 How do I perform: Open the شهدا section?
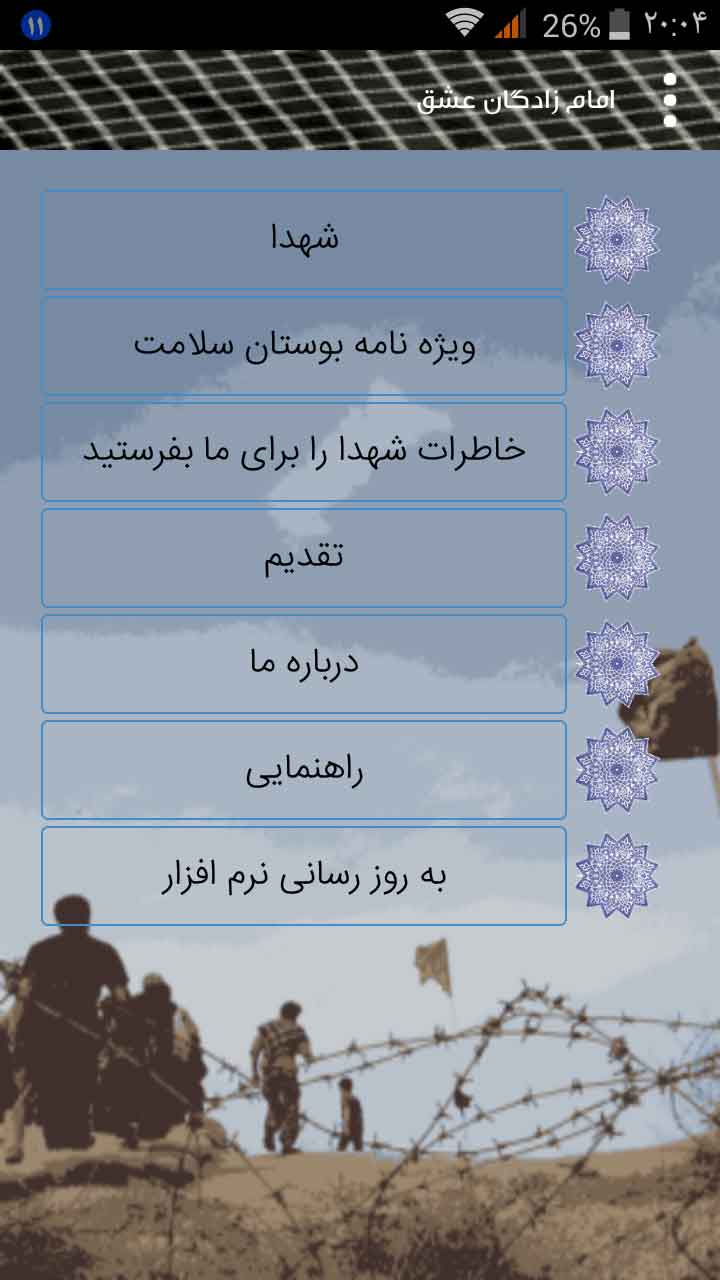[x=304, y=240]
